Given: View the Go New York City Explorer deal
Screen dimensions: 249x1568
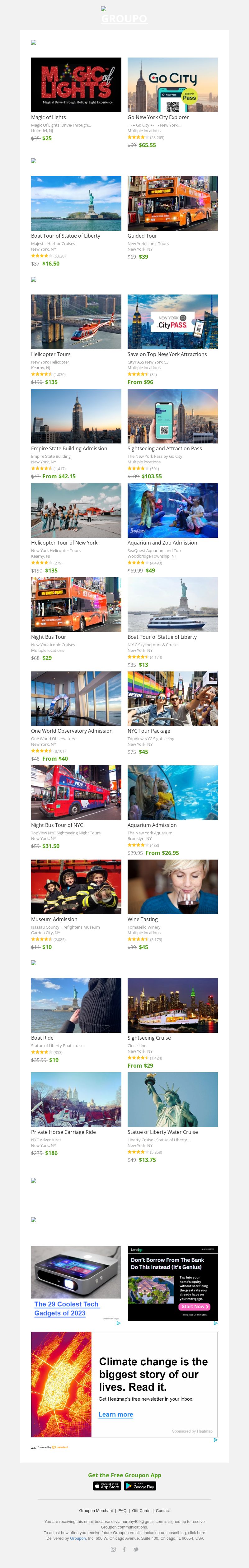Looking at the screenshot, I should [172, 85].
